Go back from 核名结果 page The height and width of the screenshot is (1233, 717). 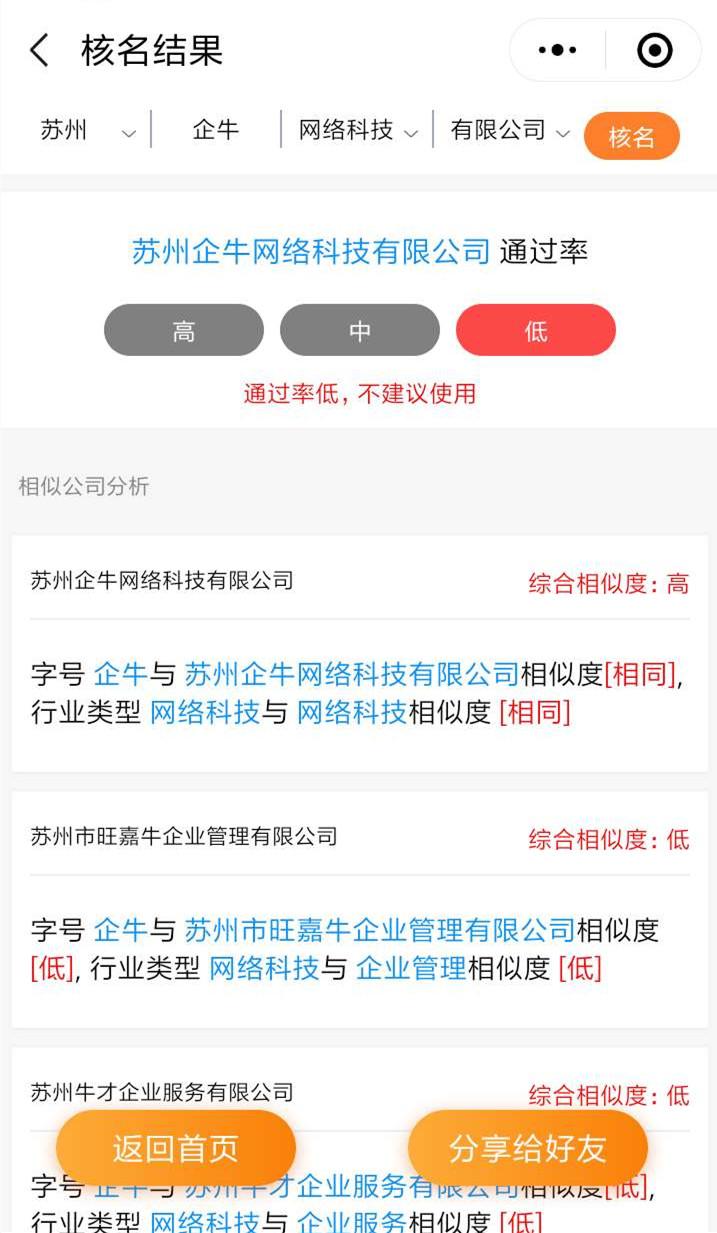(39, 50)
